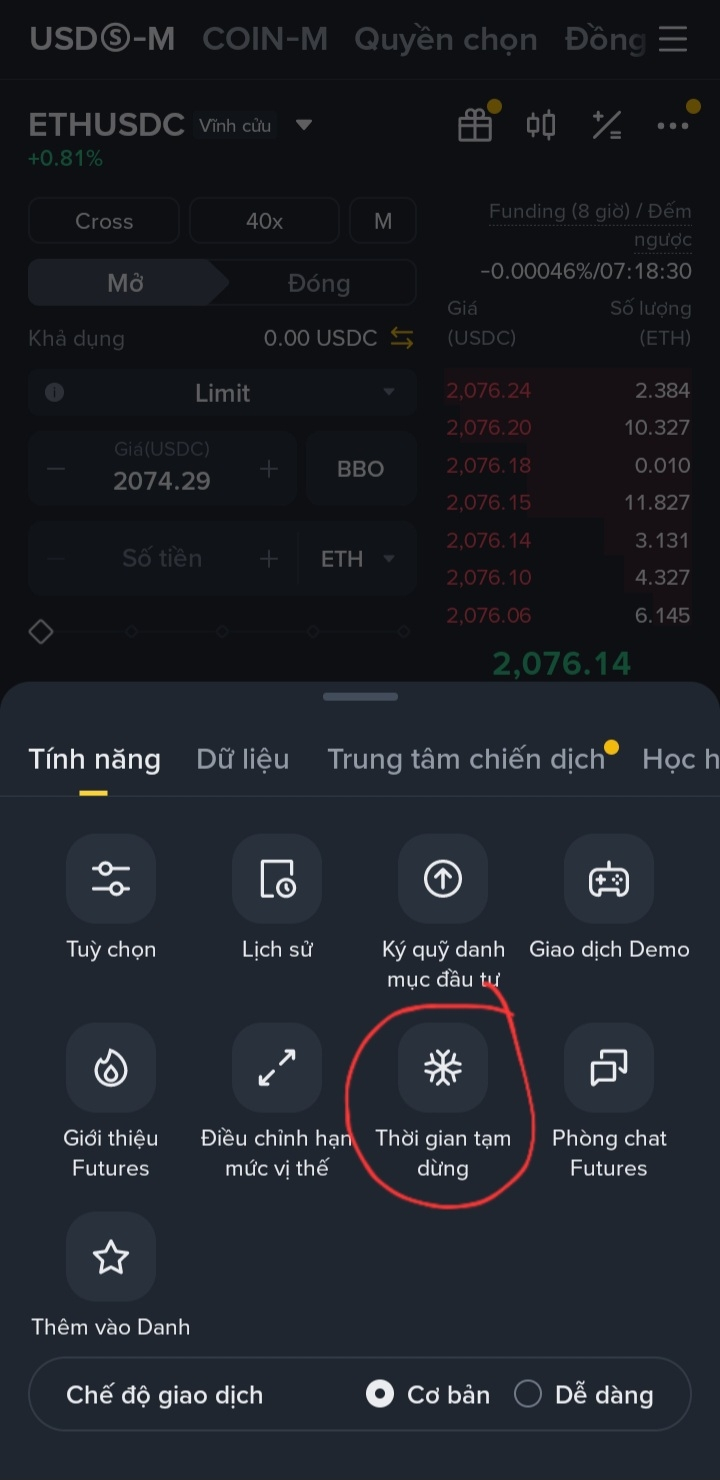720x1480 pixels.
Task: Open Thời gian tạm dừng feature
Action: (443, 1068)
